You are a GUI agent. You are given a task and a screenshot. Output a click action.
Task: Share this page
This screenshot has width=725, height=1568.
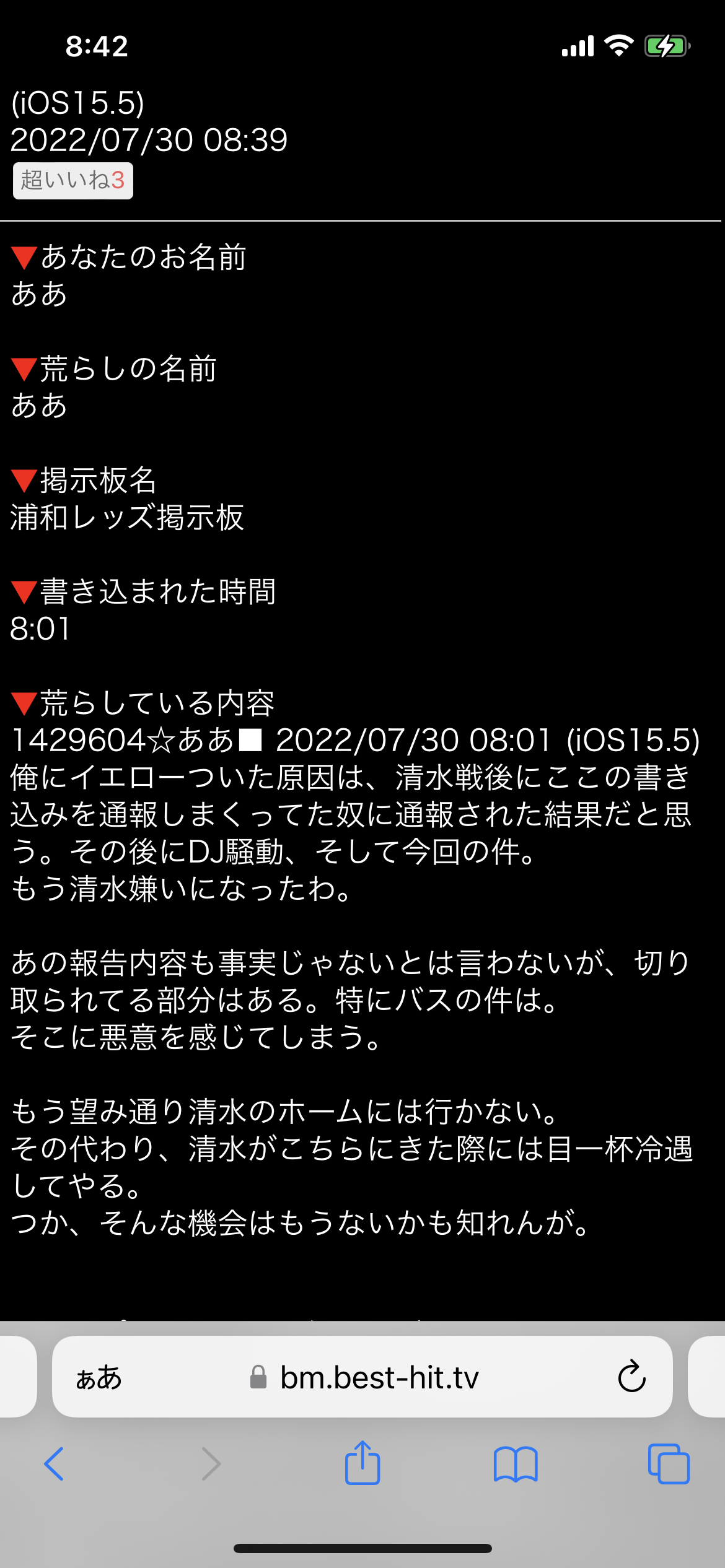(362, 1464)
